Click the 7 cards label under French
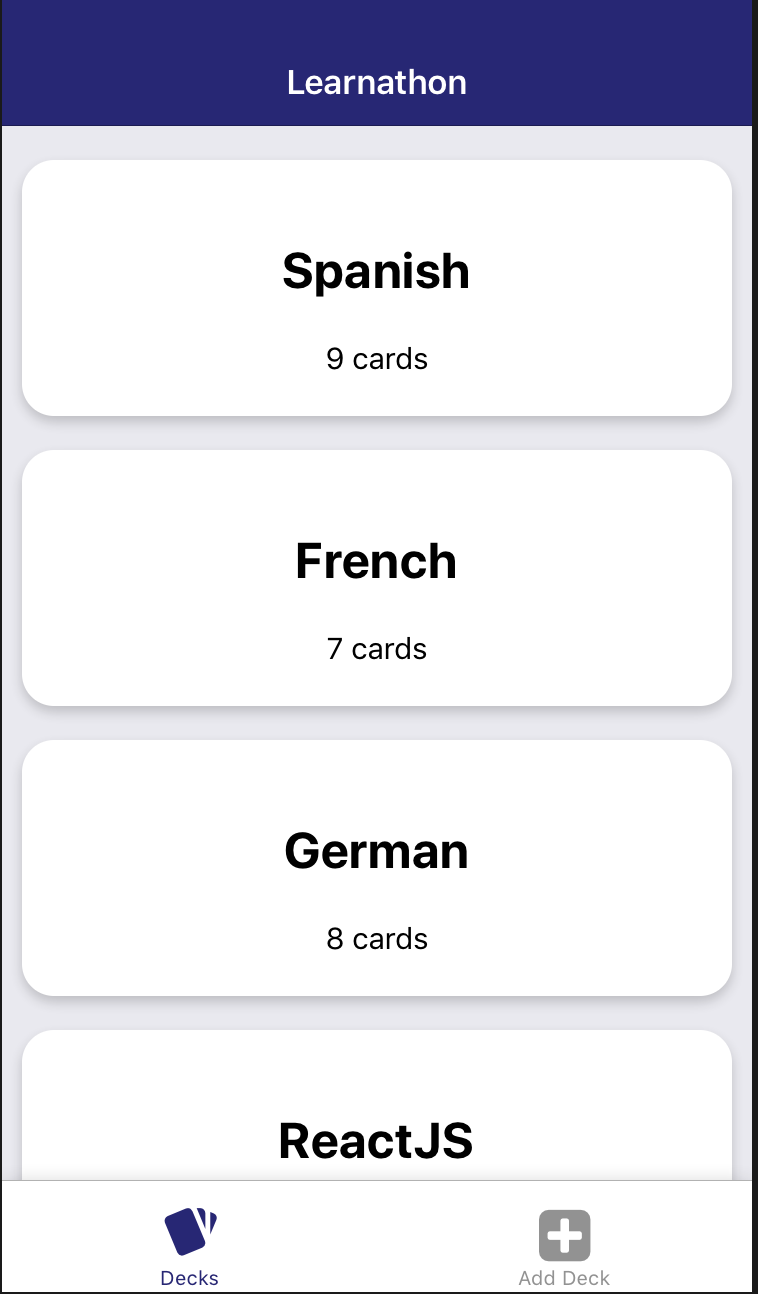This screenshot has height=1294, width=758. [377, 648]
